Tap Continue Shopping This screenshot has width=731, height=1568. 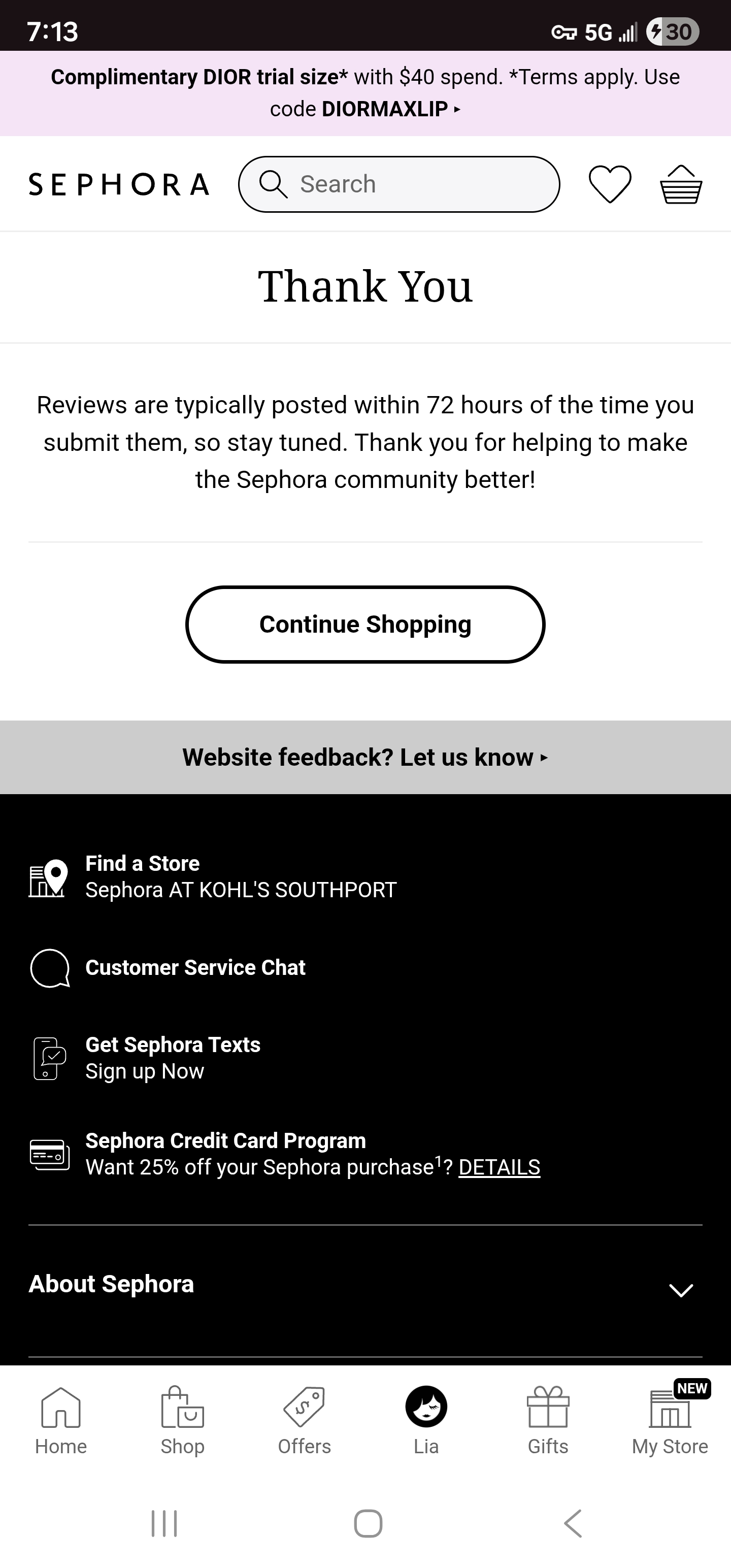coord(365,625)
